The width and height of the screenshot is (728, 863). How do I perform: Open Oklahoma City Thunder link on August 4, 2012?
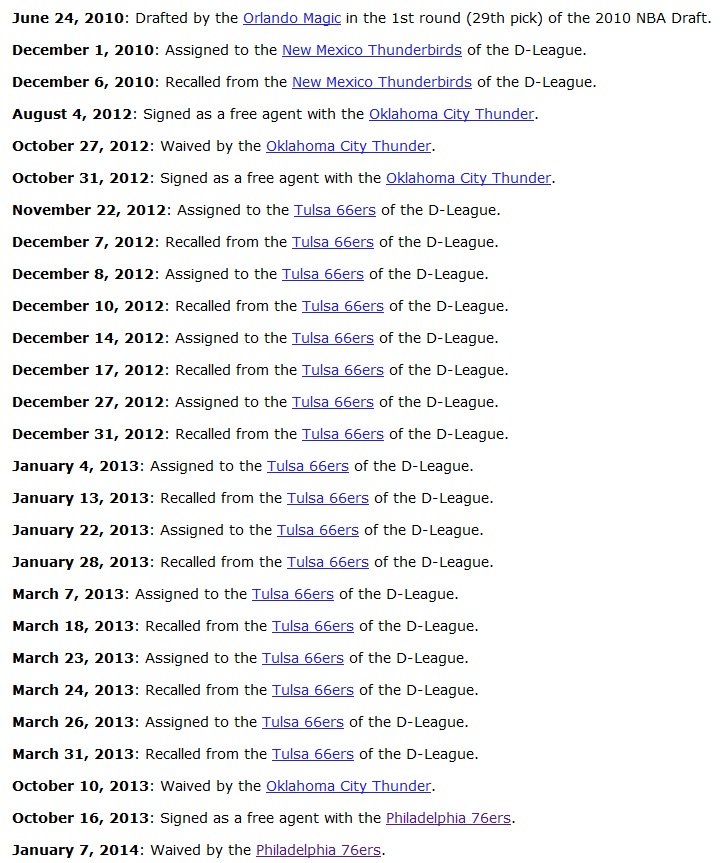(x=451, y=114)
